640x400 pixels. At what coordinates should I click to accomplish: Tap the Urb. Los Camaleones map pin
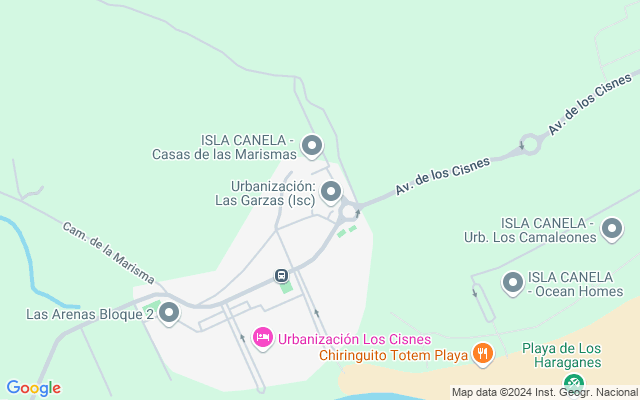612,229
